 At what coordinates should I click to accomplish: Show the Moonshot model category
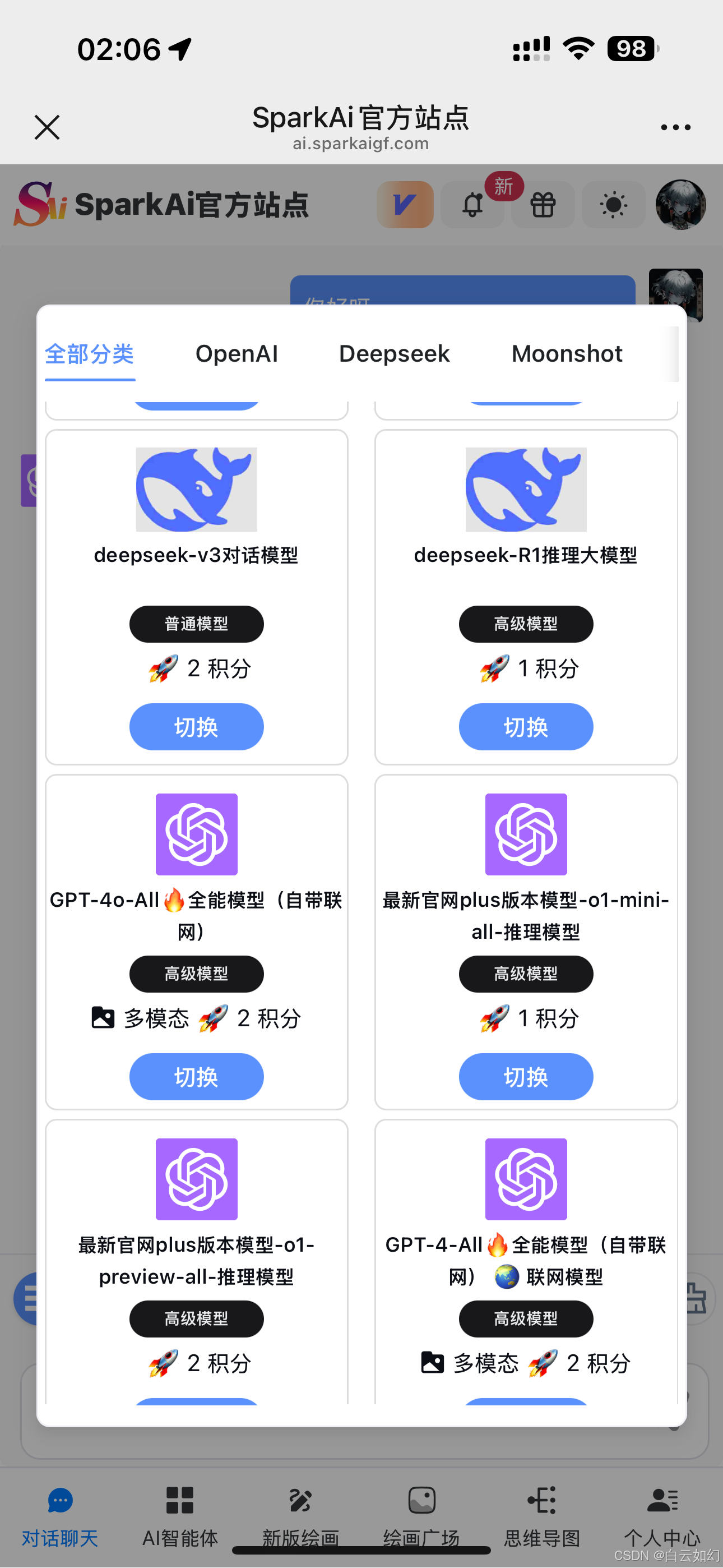click(x=567, y=354)
